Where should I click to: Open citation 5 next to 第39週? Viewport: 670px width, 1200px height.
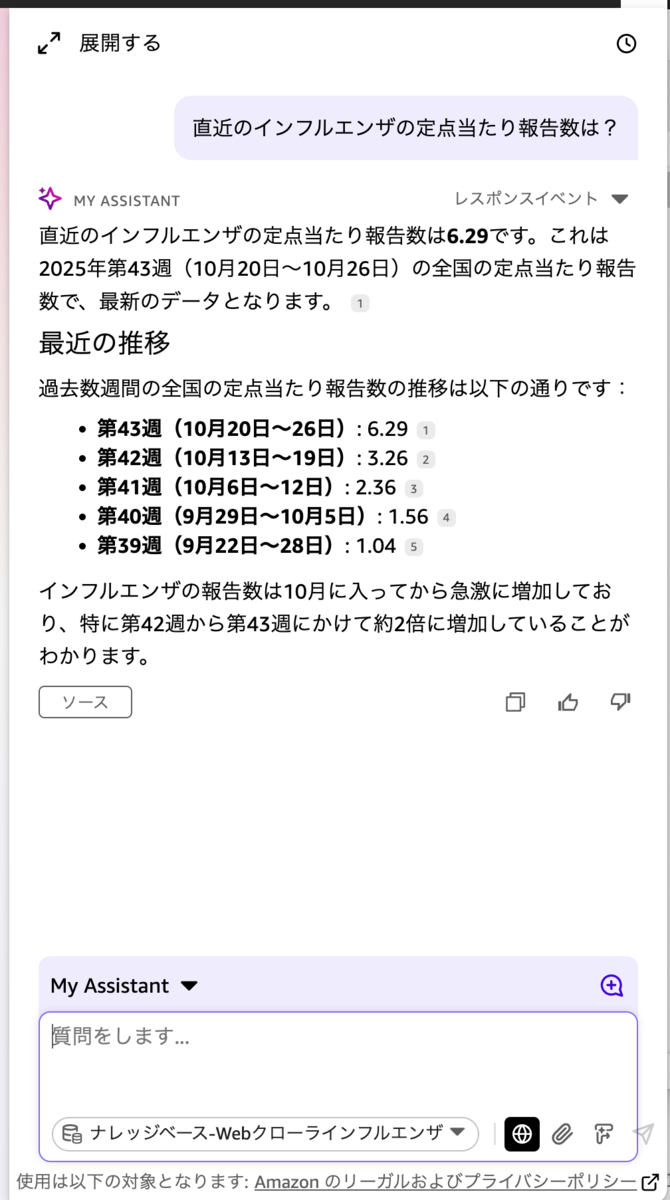[414, 547]
